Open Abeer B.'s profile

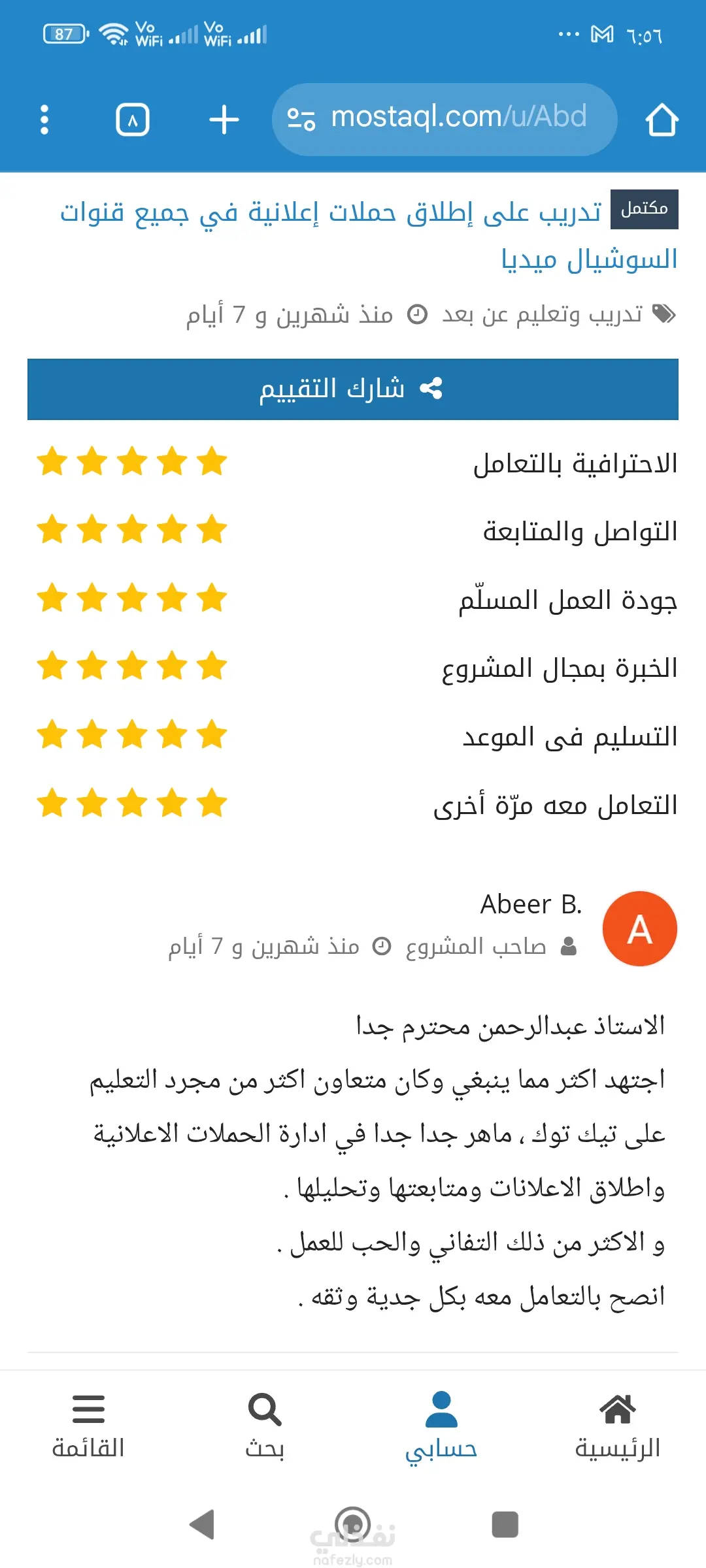tap(531, 905)
